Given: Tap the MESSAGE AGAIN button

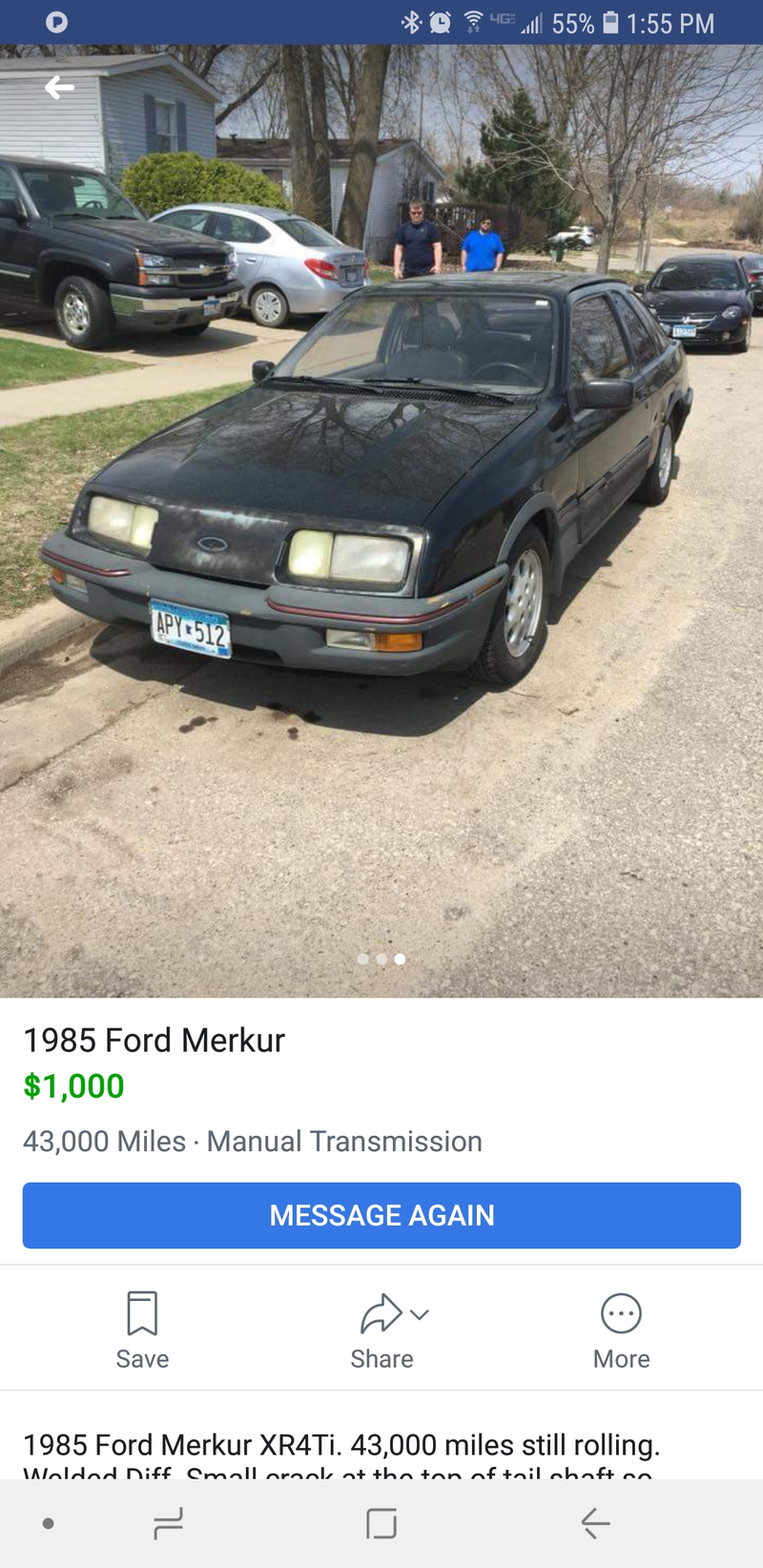Looking at the screenshot, I should (381, 1215).
